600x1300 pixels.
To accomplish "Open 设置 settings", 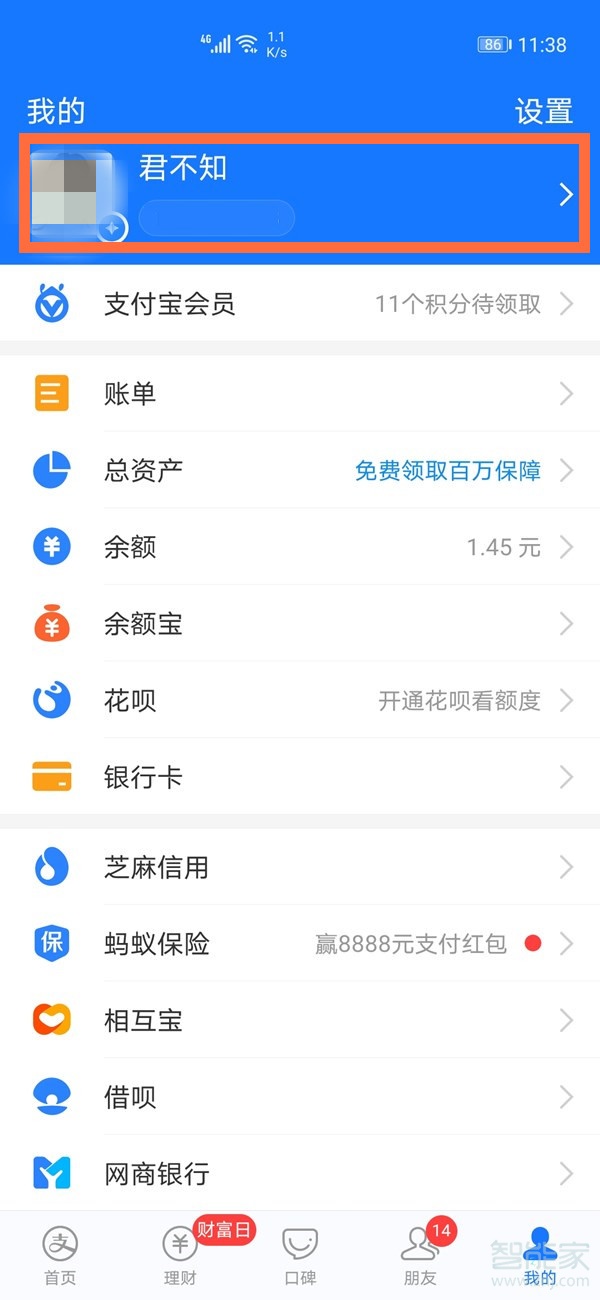I will tap(543, 111).
